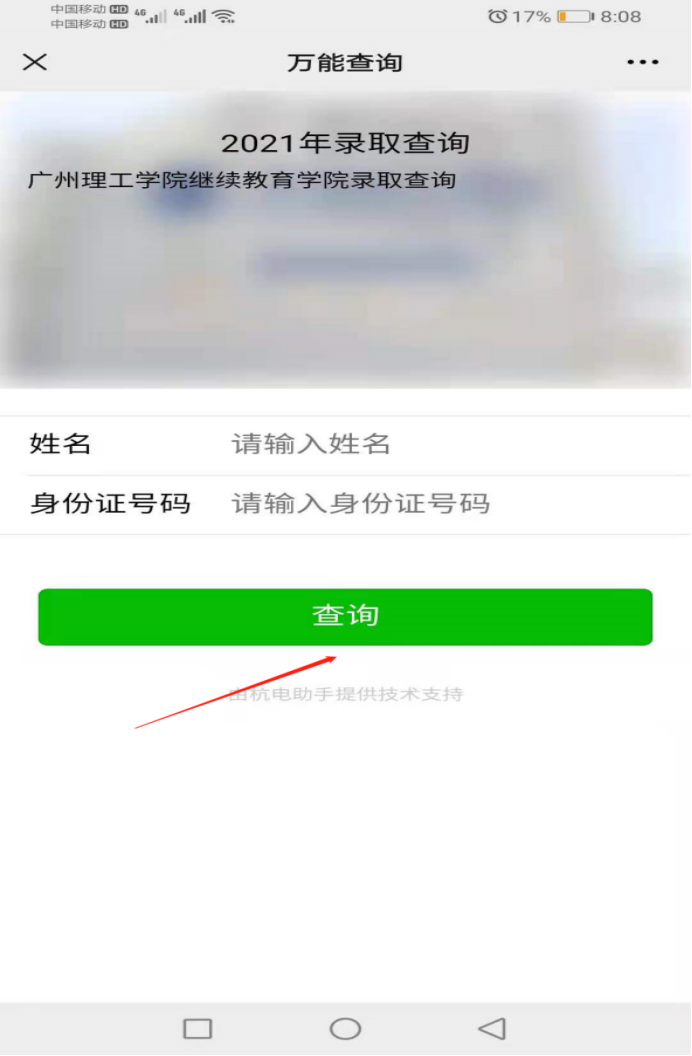Screen dimensions: 692x1056
Task: Select the 身份证号码 input field
Action: (440, 503)
